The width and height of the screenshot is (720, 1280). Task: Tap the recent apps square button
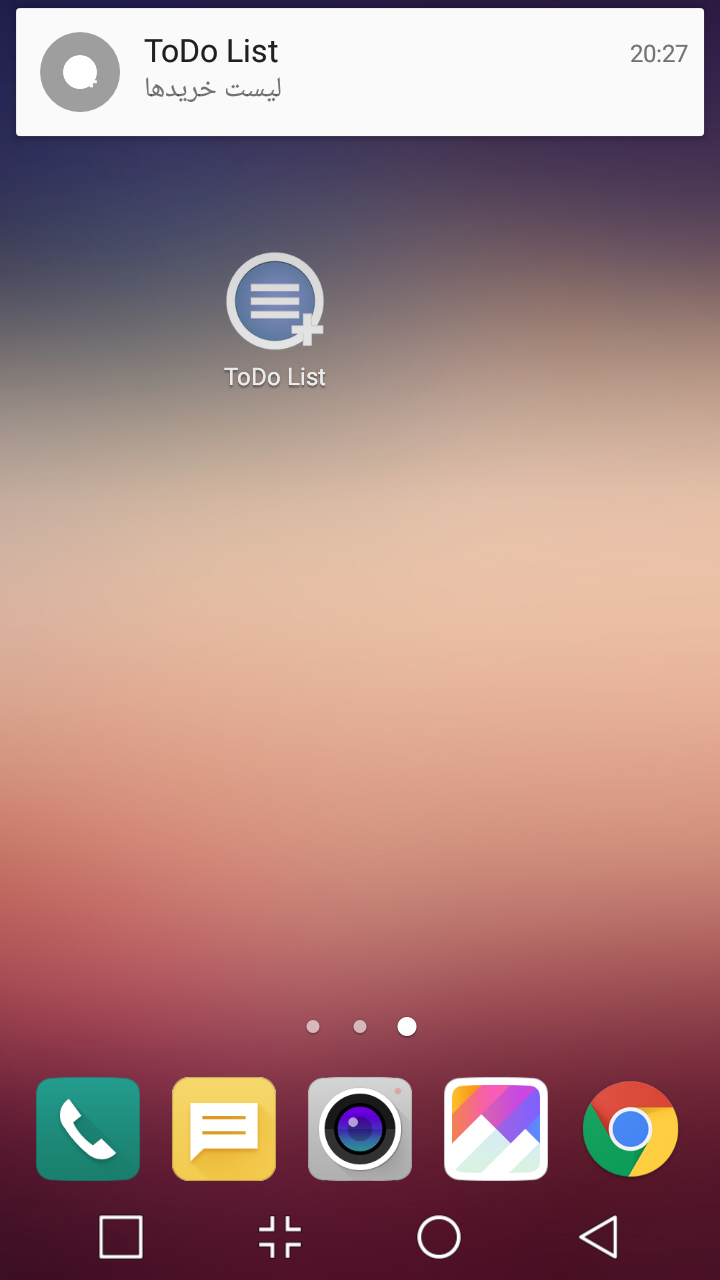tap(121, 1237)
